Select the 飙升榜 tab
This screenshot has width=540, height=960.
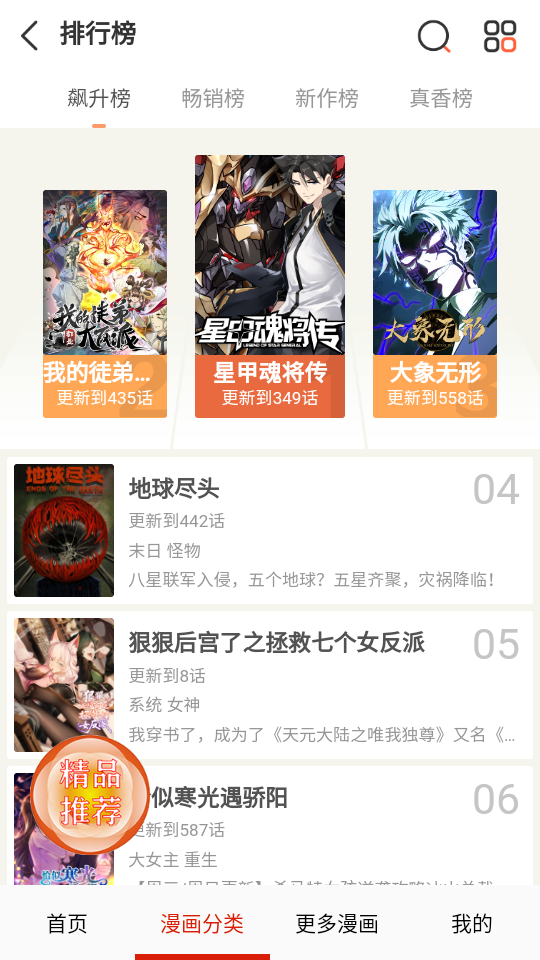pyautogui.click(x=99, y=98)
